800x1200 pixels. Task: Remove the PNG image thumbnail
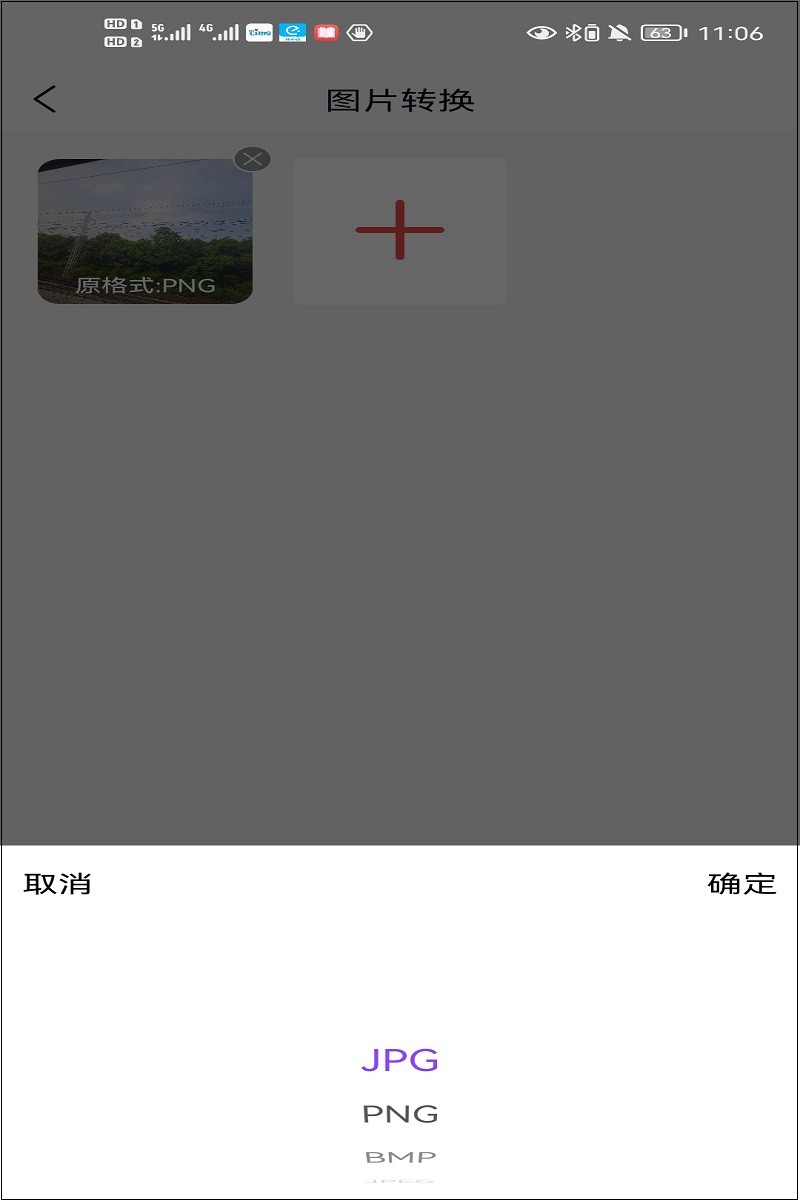pos(252,159)
